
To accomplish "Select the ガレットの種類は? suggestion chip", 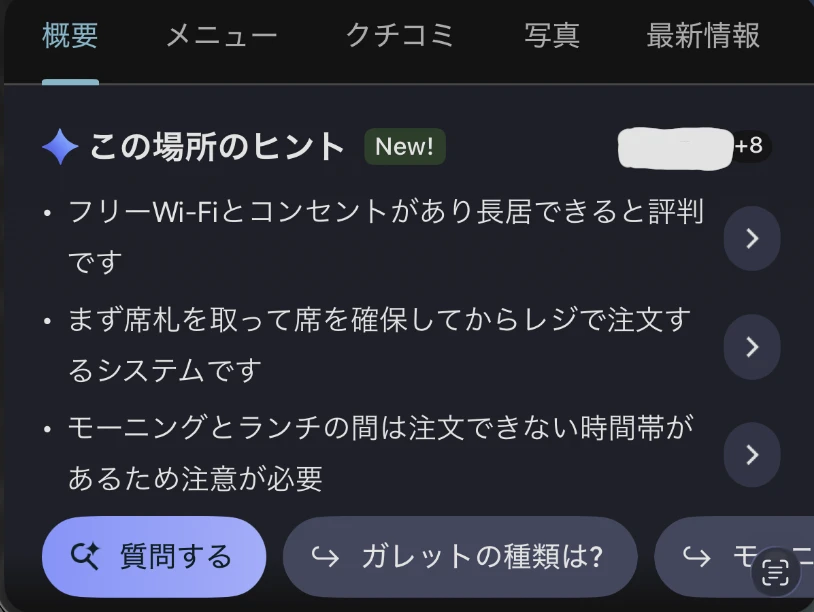I will (460, 557).
